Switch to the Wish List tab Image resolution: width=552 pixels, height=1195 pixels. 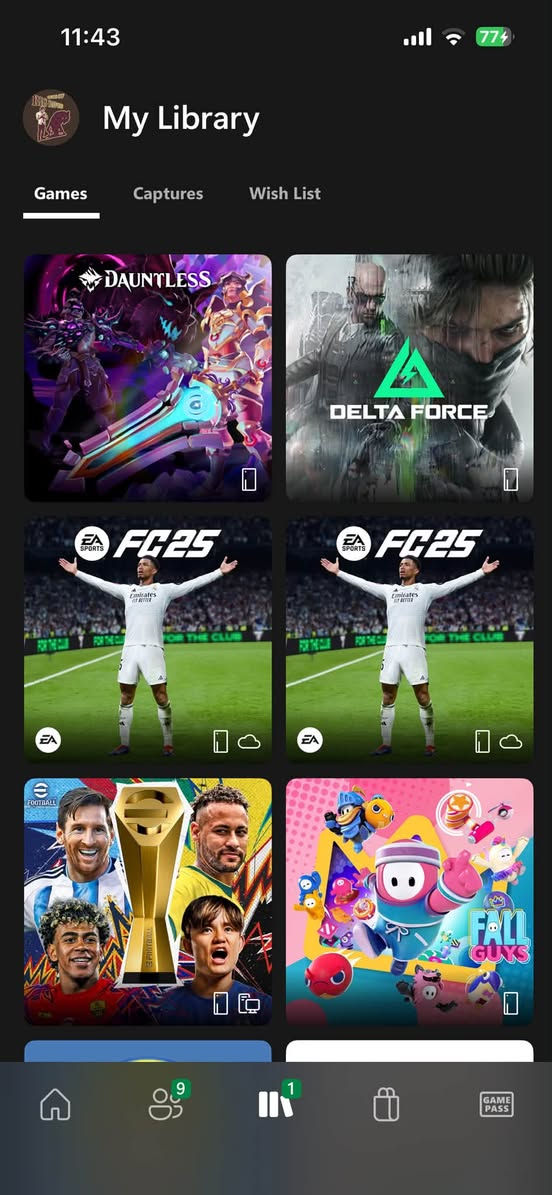(284, 194)
